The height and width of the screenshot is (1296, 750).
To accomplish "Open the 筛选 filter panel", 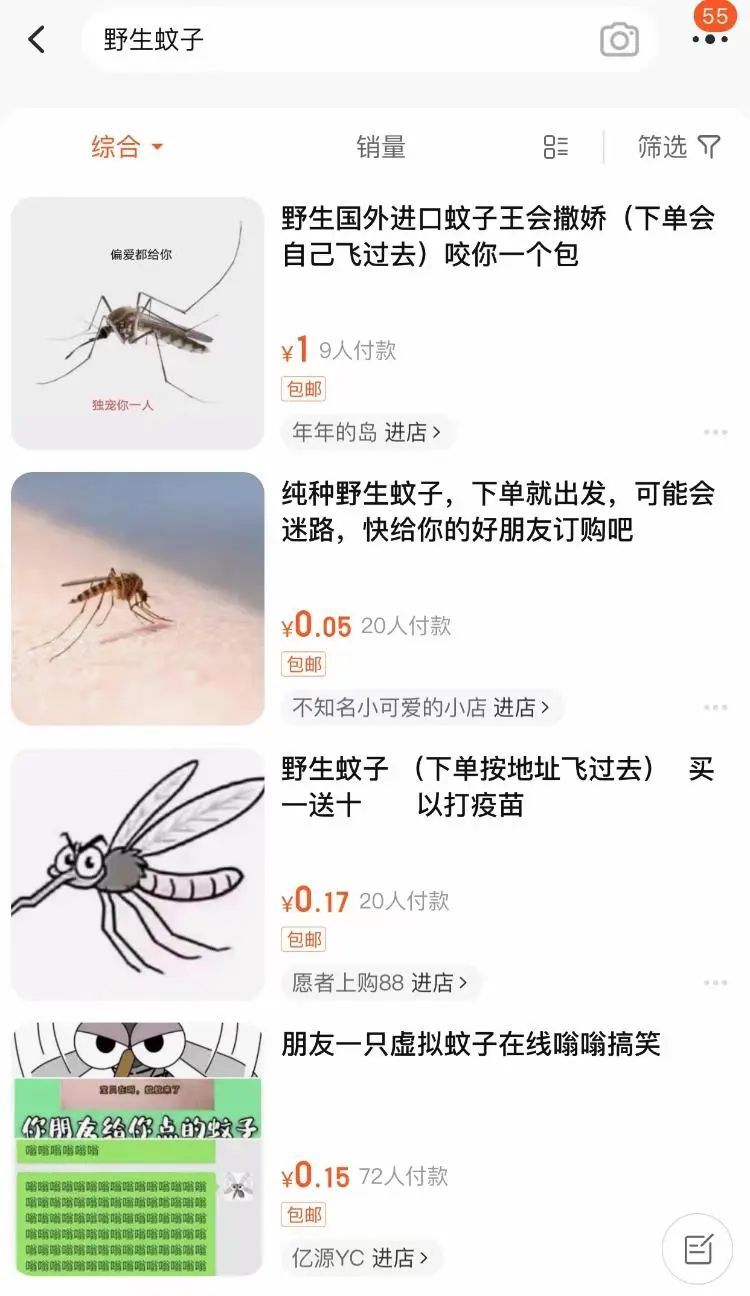I will pyautogui.click(x=679, y=147).
